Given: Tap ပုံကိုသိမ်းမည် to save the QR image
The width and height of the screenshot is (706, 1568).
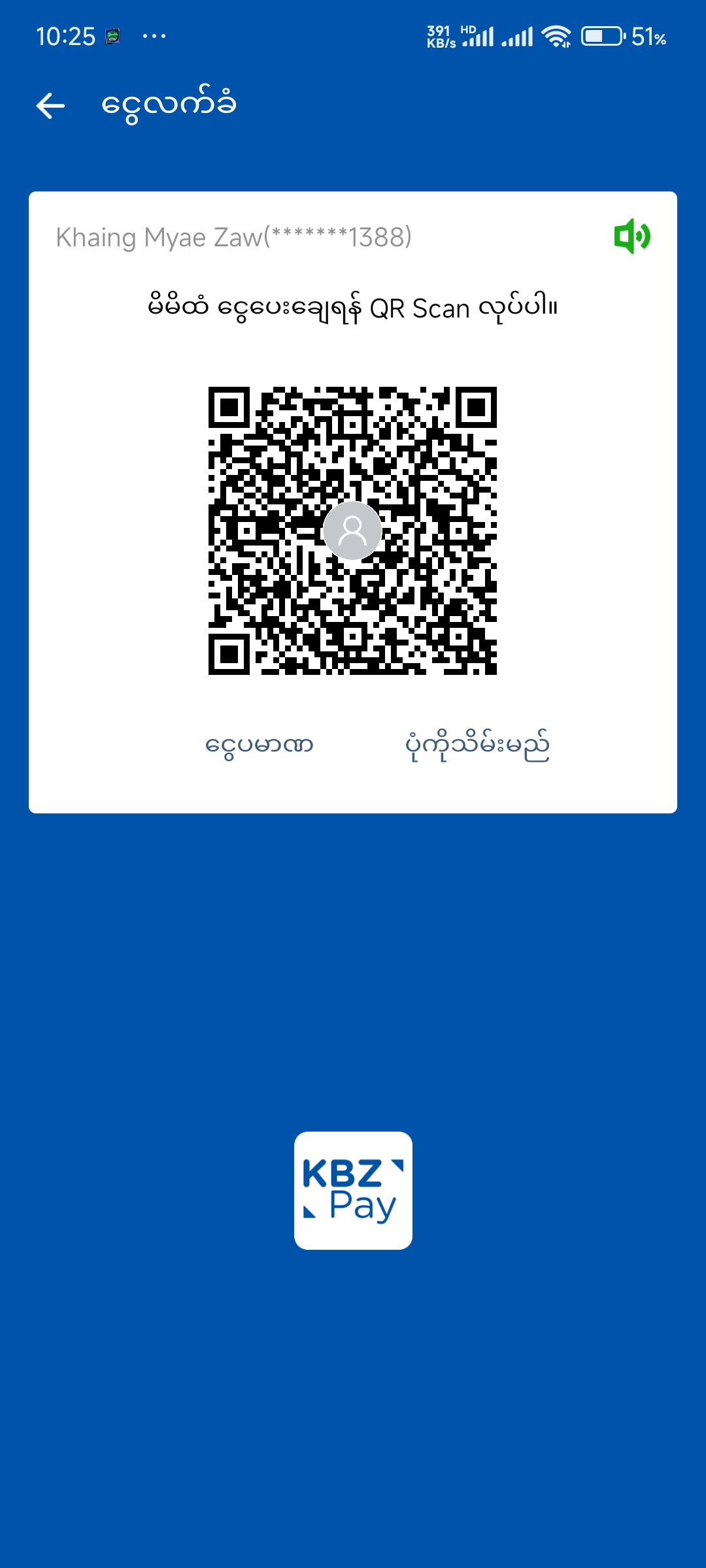Looking at the screenshot, I should pyautogui.click(x=477, y=745).
